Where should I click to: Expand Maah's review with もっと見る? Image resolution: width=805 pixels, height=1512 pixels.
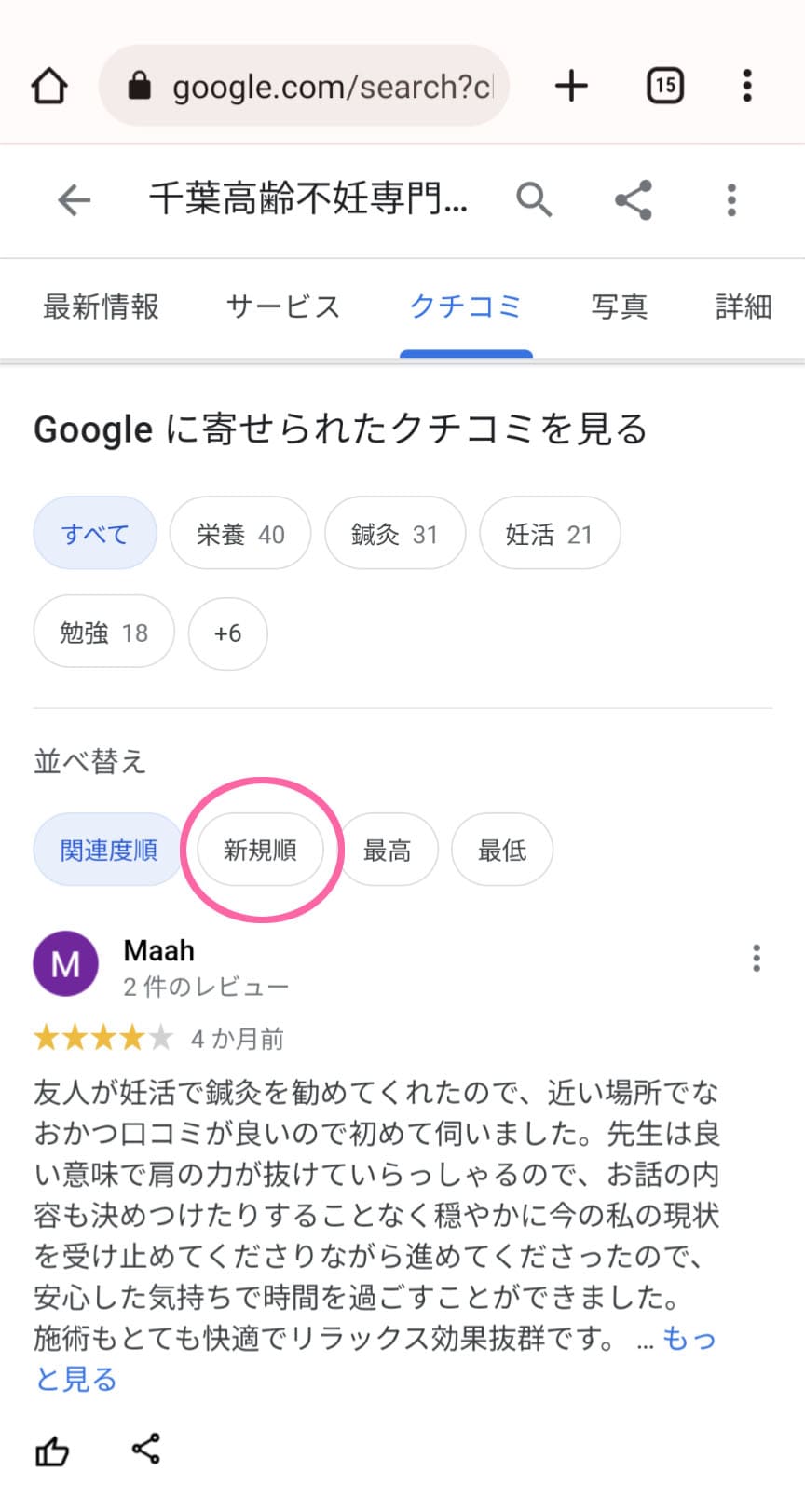coord(75,1379)
